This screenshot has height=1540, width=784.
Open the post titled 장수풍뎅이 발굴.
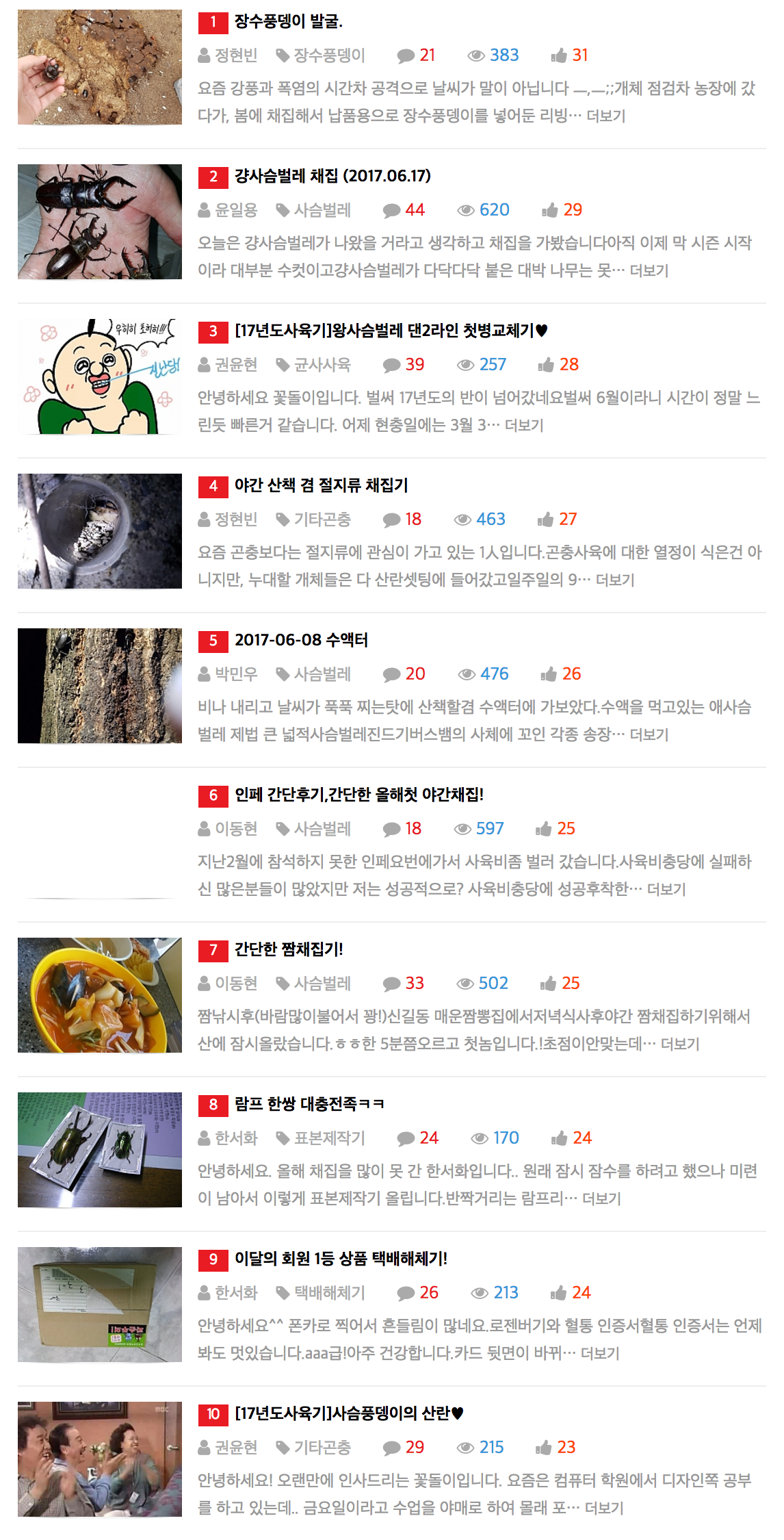[288, 22]
